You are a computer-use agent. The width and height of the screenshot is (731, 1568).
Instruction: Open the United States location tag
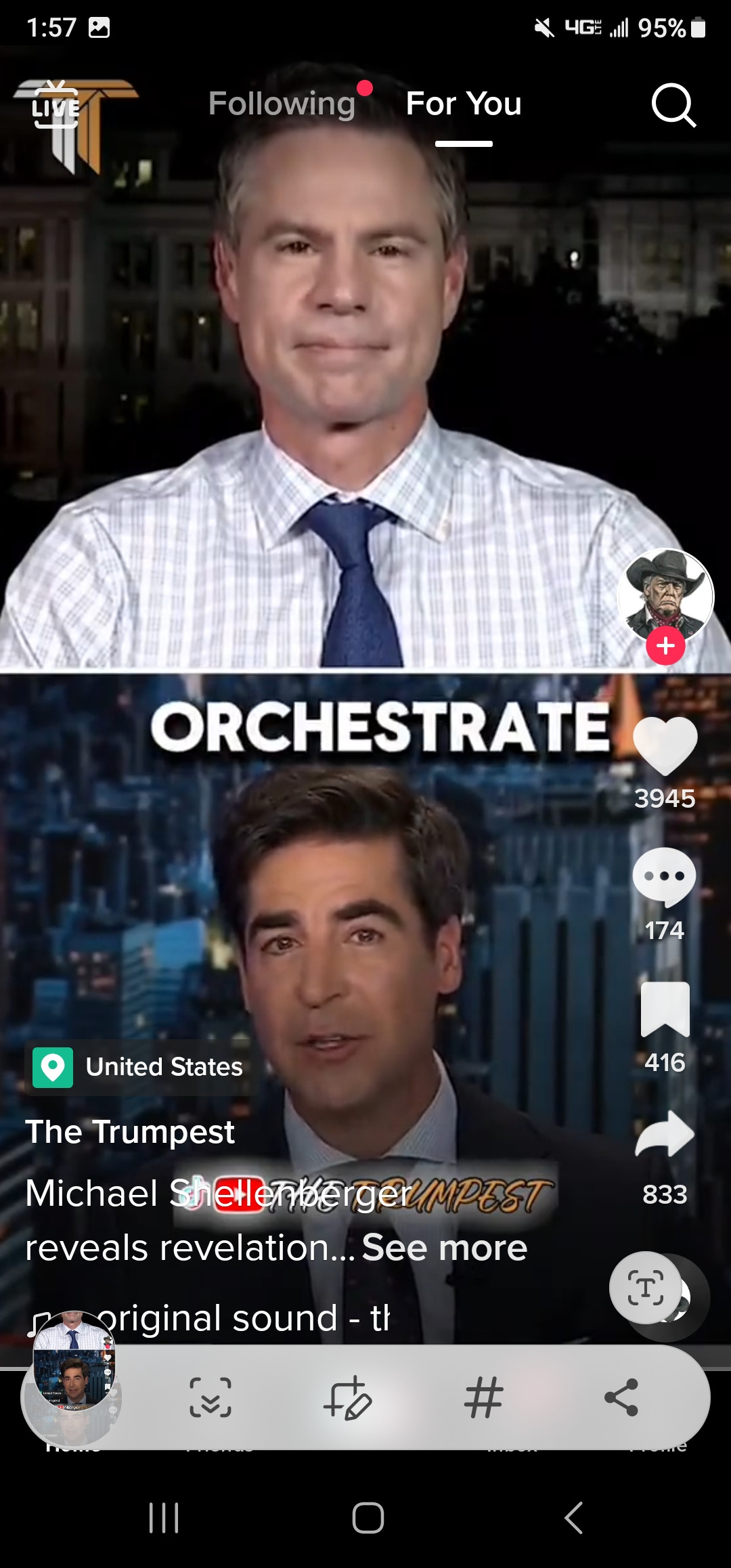141,1068
